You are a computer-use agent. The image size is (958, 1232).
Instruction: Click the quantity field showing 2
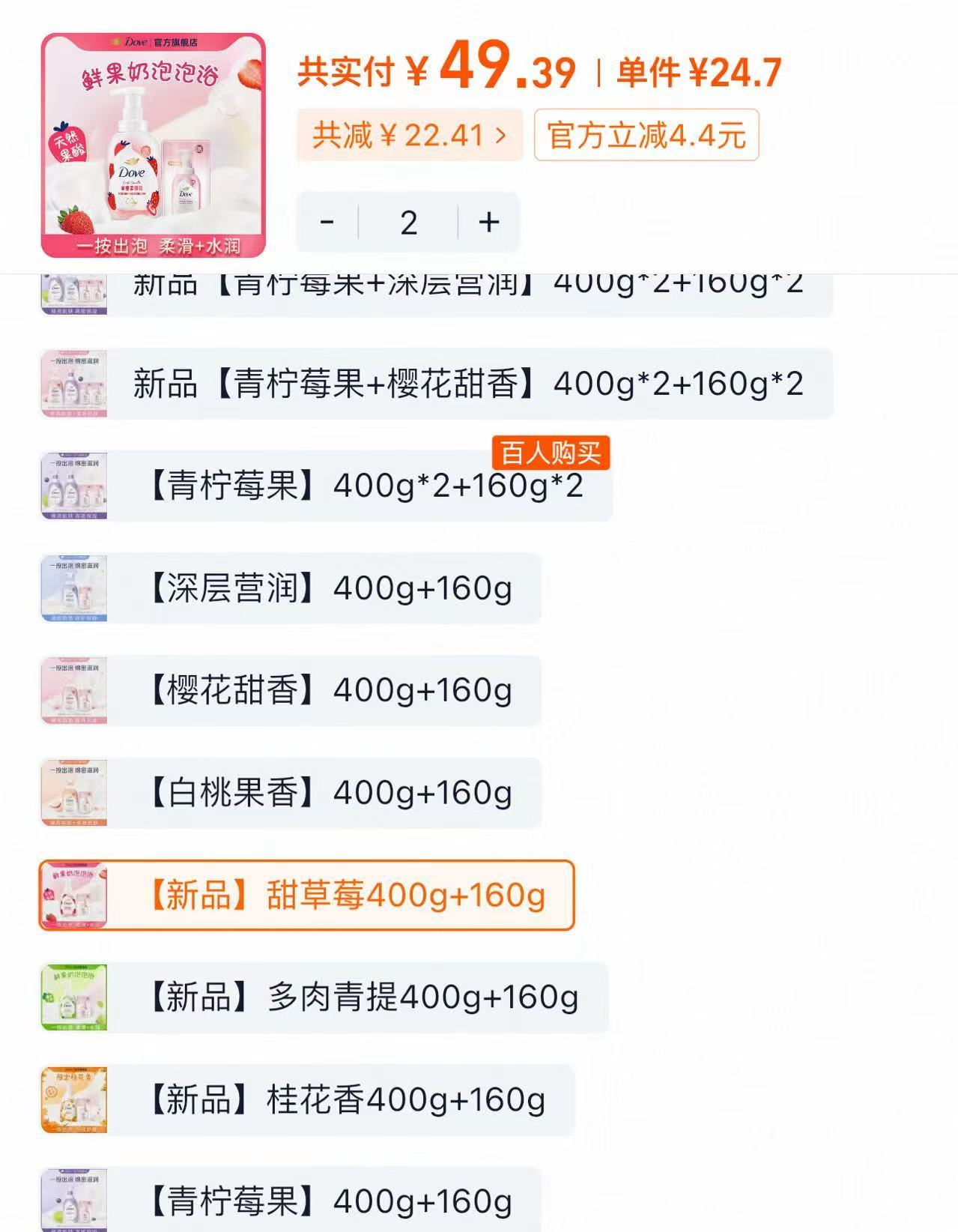click(x=407, y=221)
